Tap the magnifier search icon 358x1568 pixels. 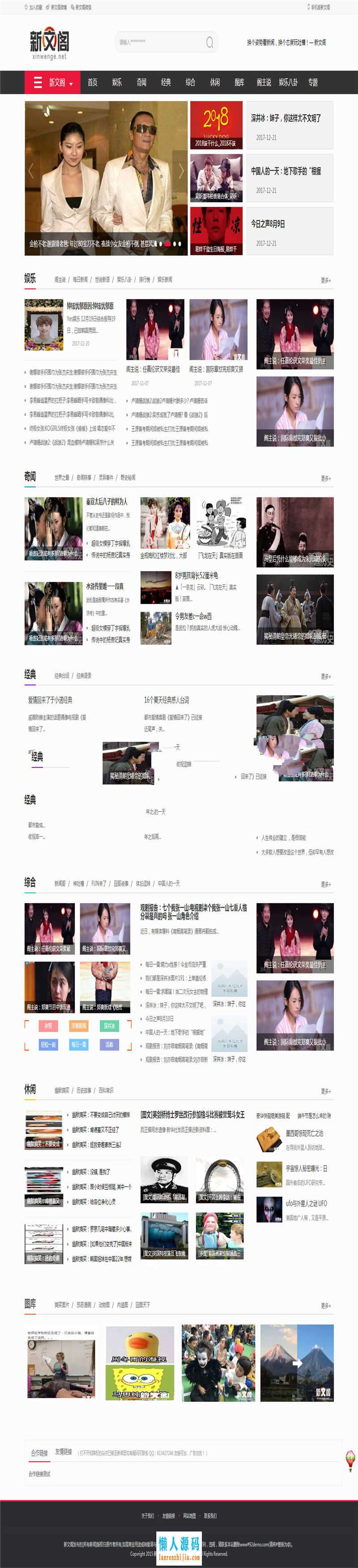coord(209,42)
